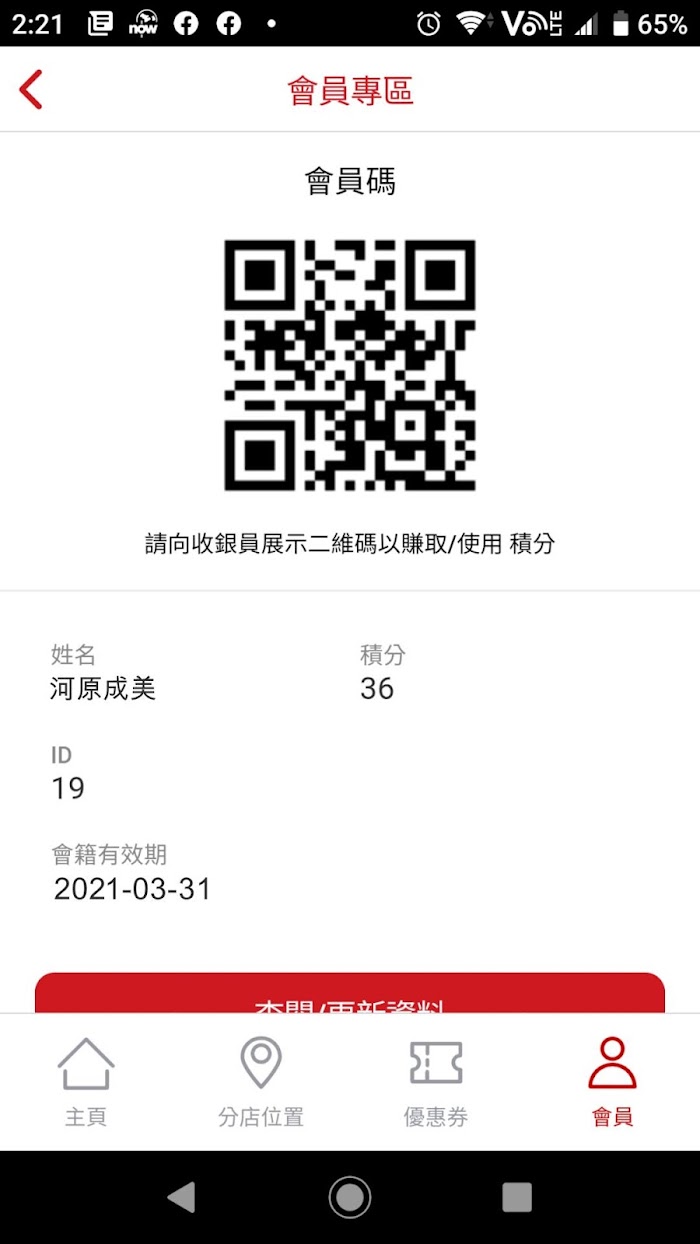Go back using the red arrow
Viewport: 700px width, 1244px height.
[x=31, y=90]
